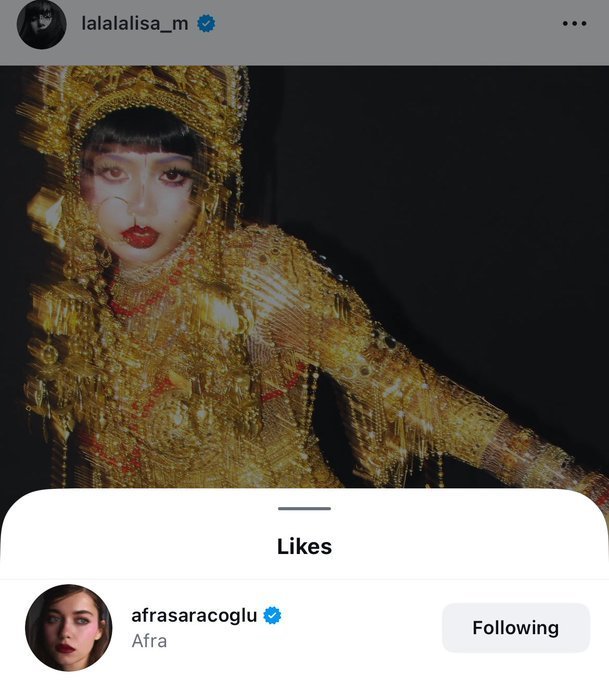The image size is (609, 680).
Task: Open the three-dot overflow menu on the post
Action: (574, 24)
